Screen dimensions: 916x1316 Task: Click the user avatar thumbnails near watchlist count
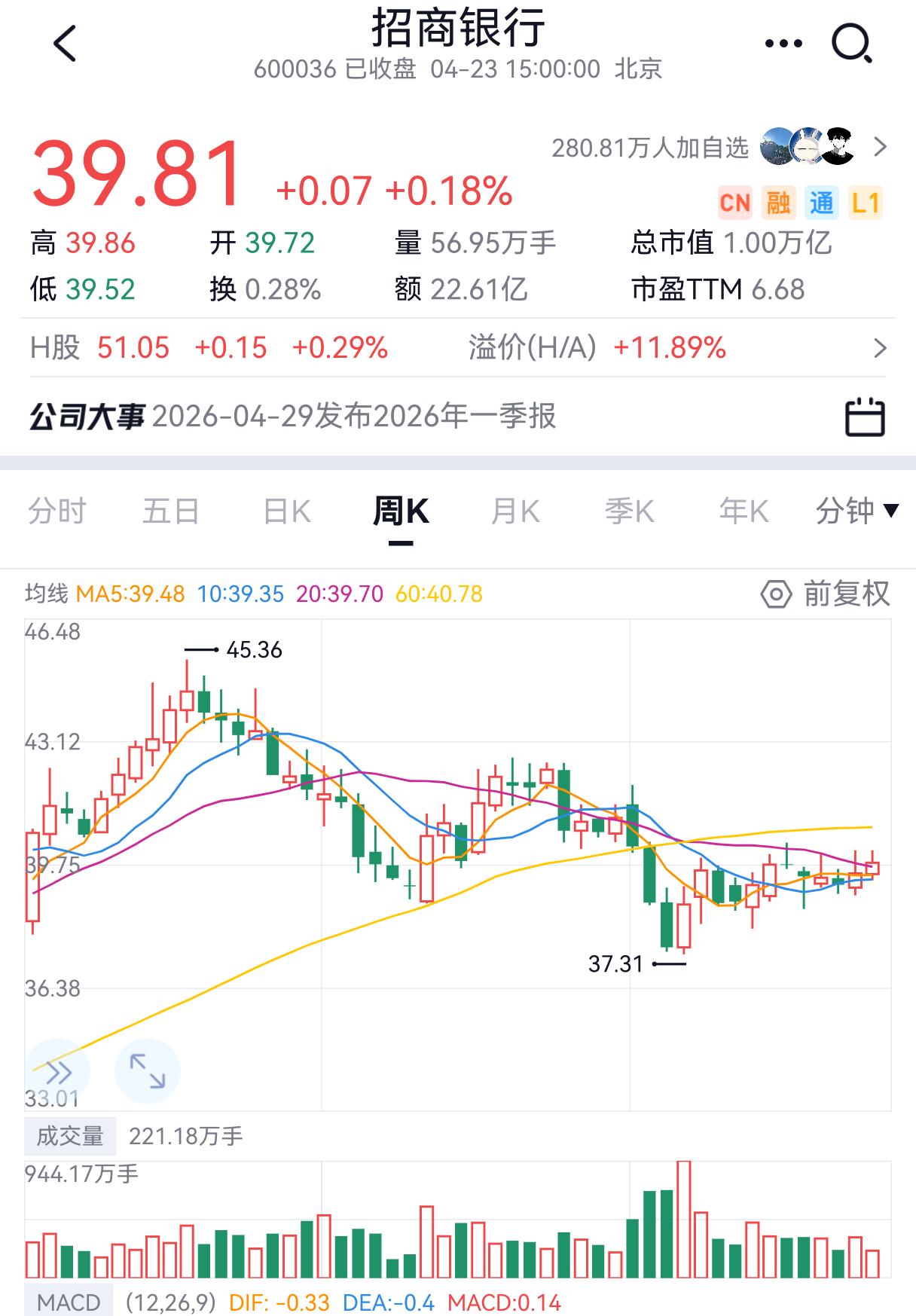808,148
